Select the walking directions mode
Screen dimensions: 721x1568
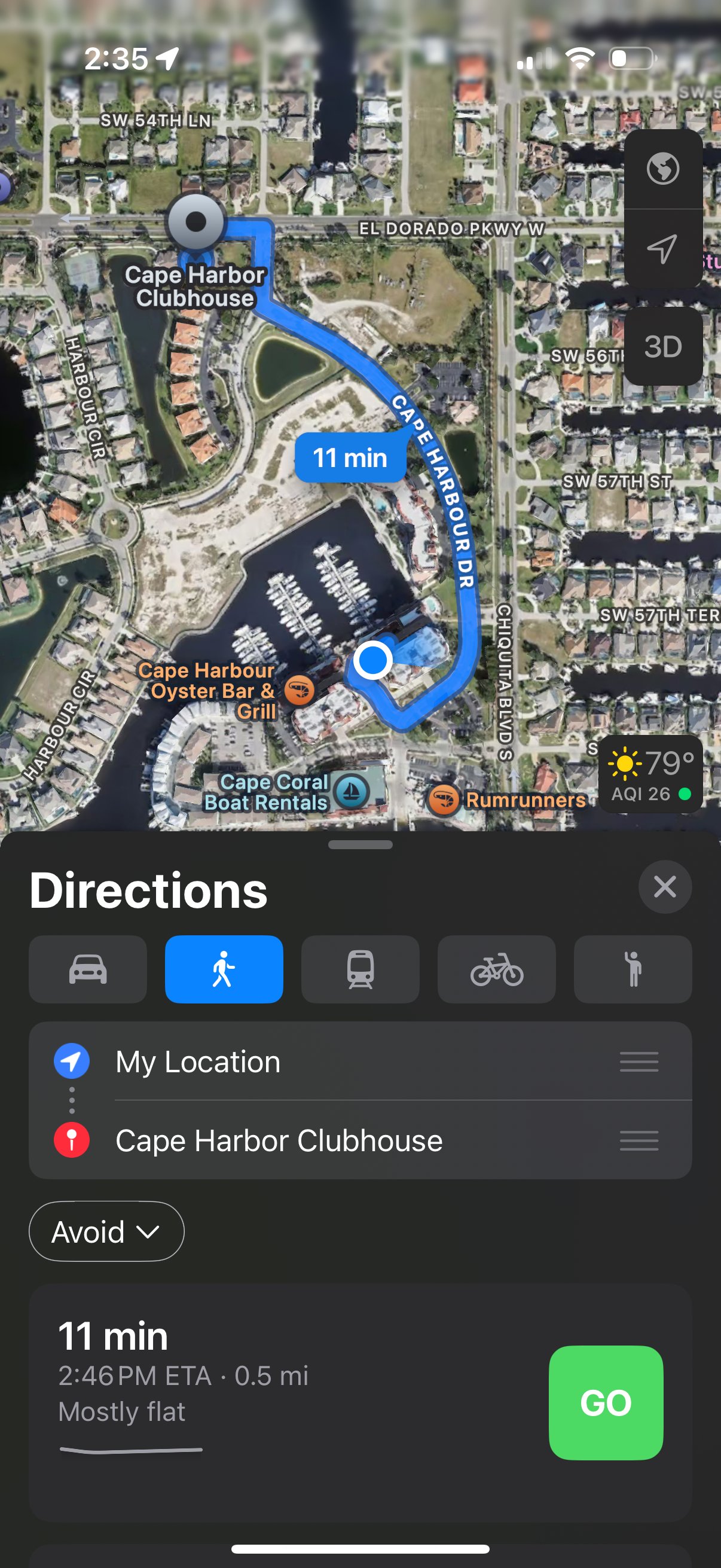[x=224, y=969]
